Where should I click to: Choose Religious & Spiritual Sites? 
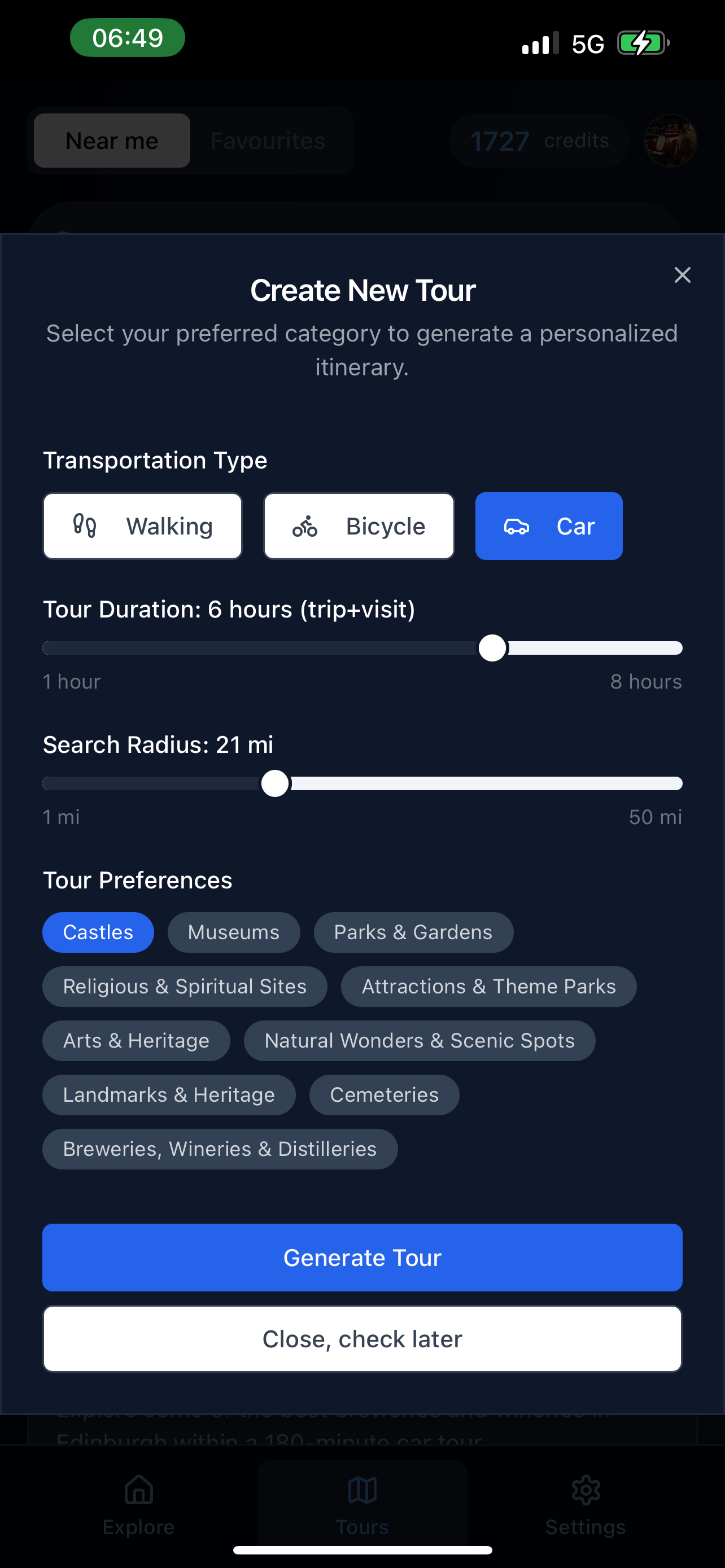(x=185, y=986)
